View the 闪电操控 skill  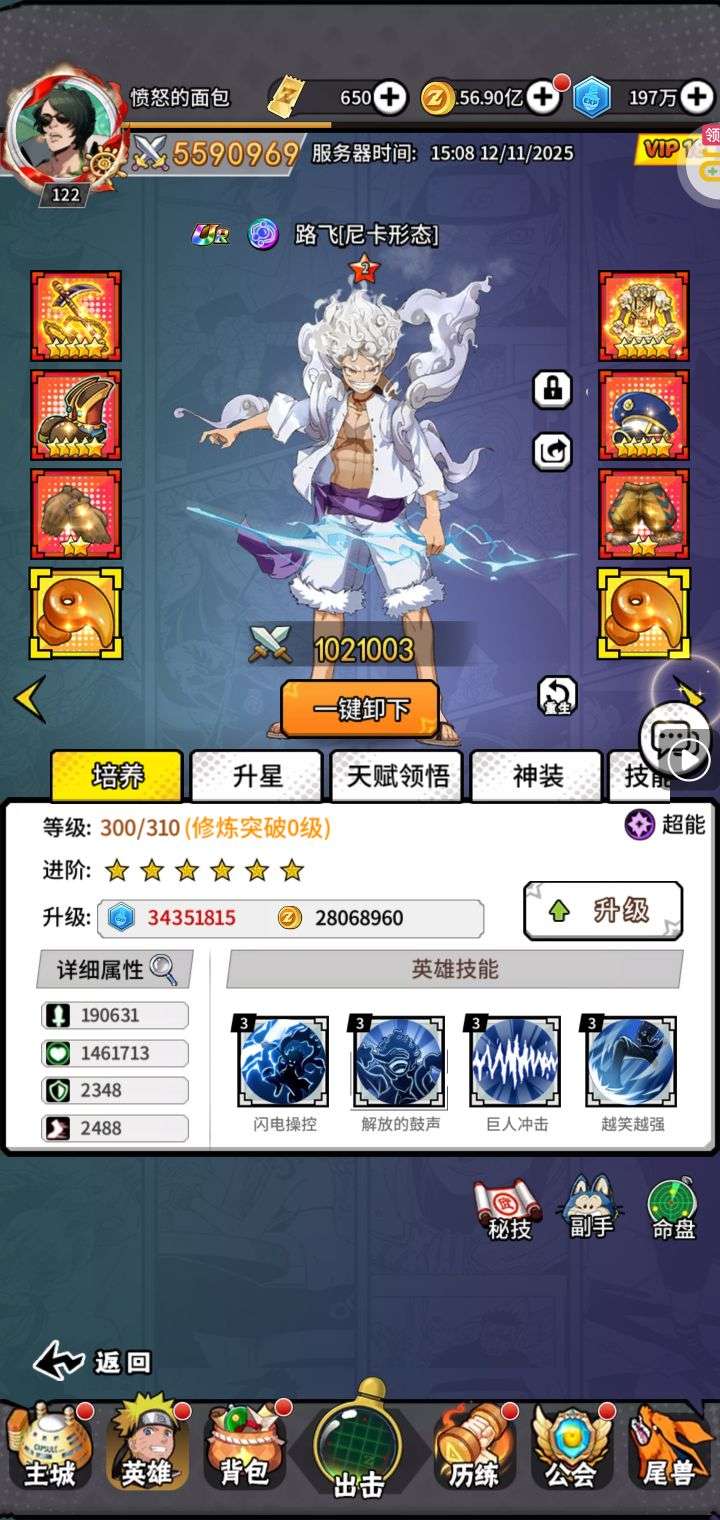point(284,1062)
